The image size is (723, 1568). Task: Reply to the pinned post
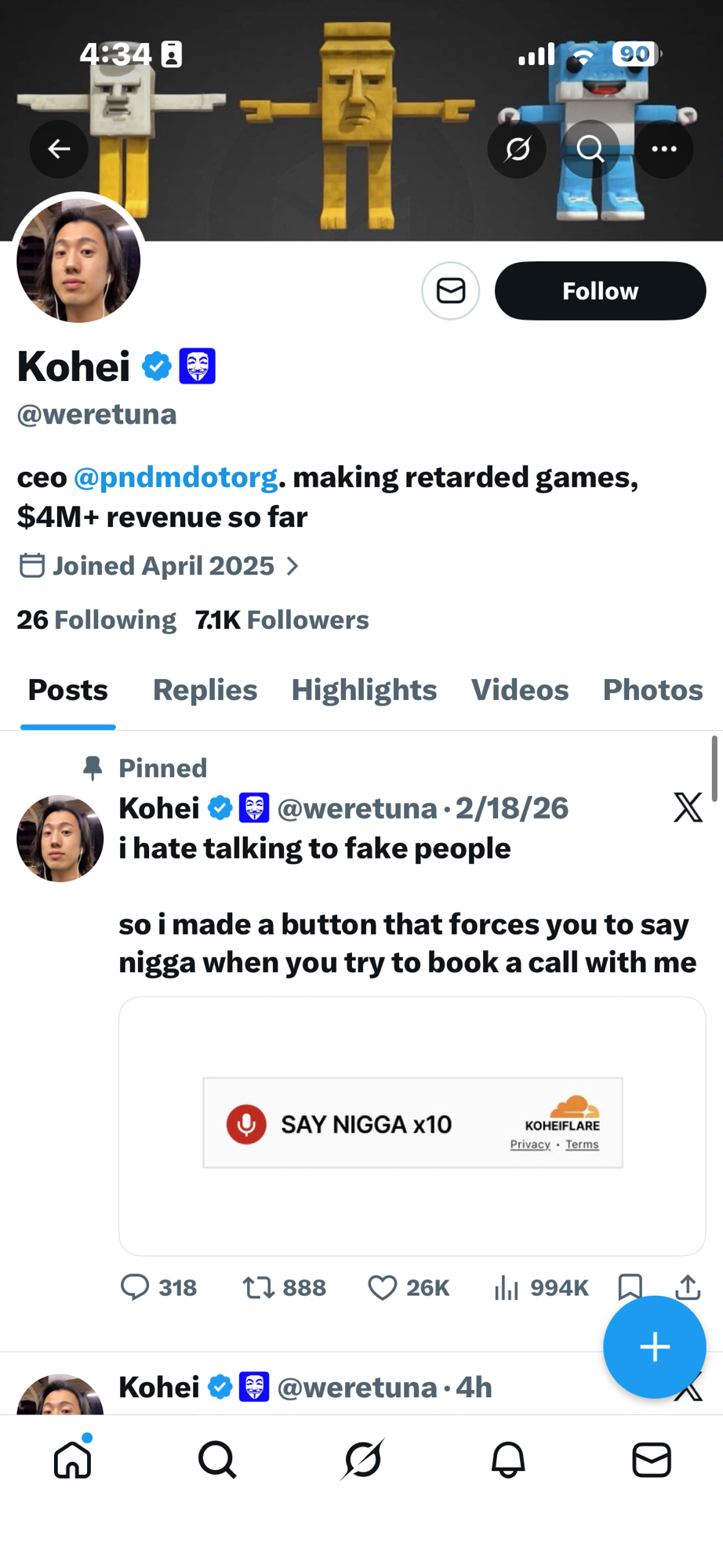click(x=135, y=1287)
